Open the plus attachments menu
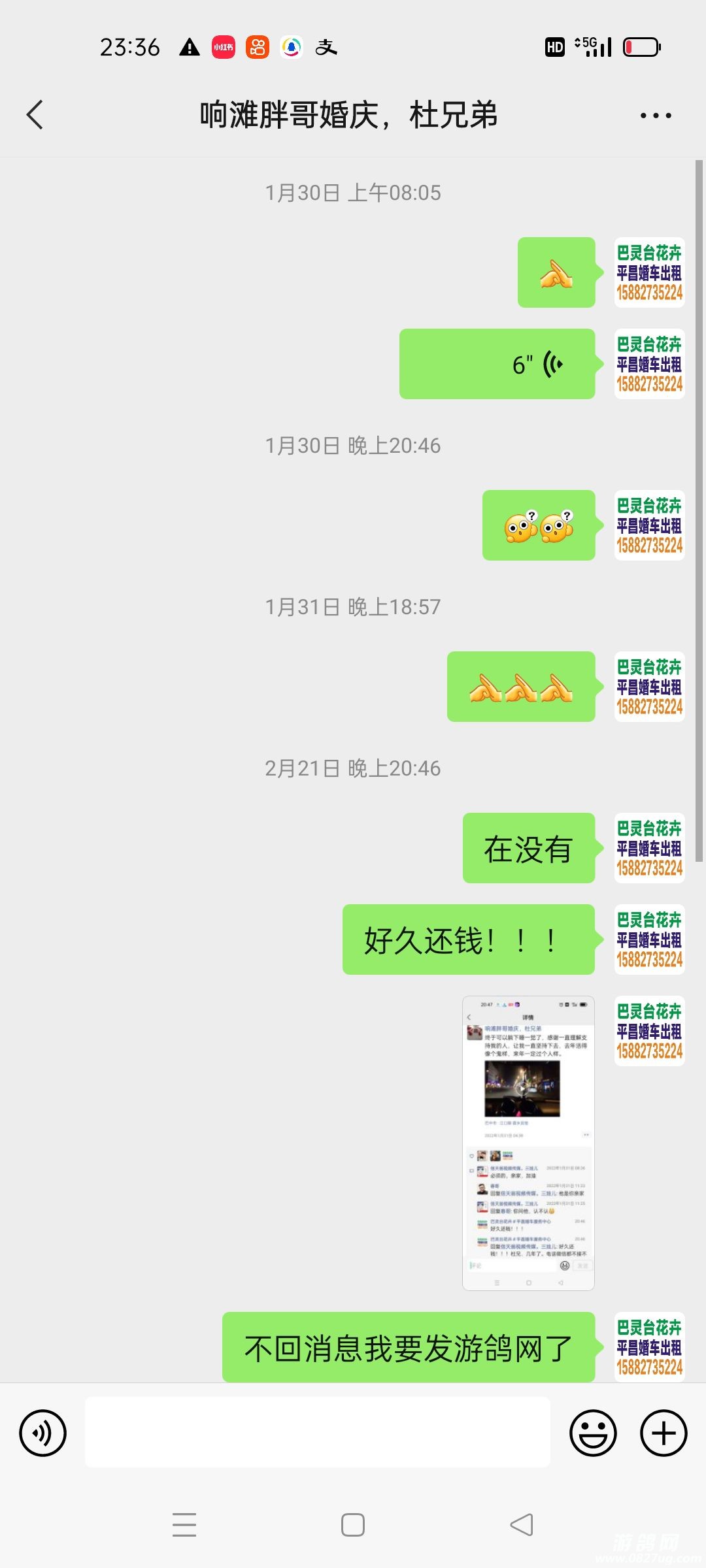This screenshot has height=1568, width=706. click(x=663, y=1433)
